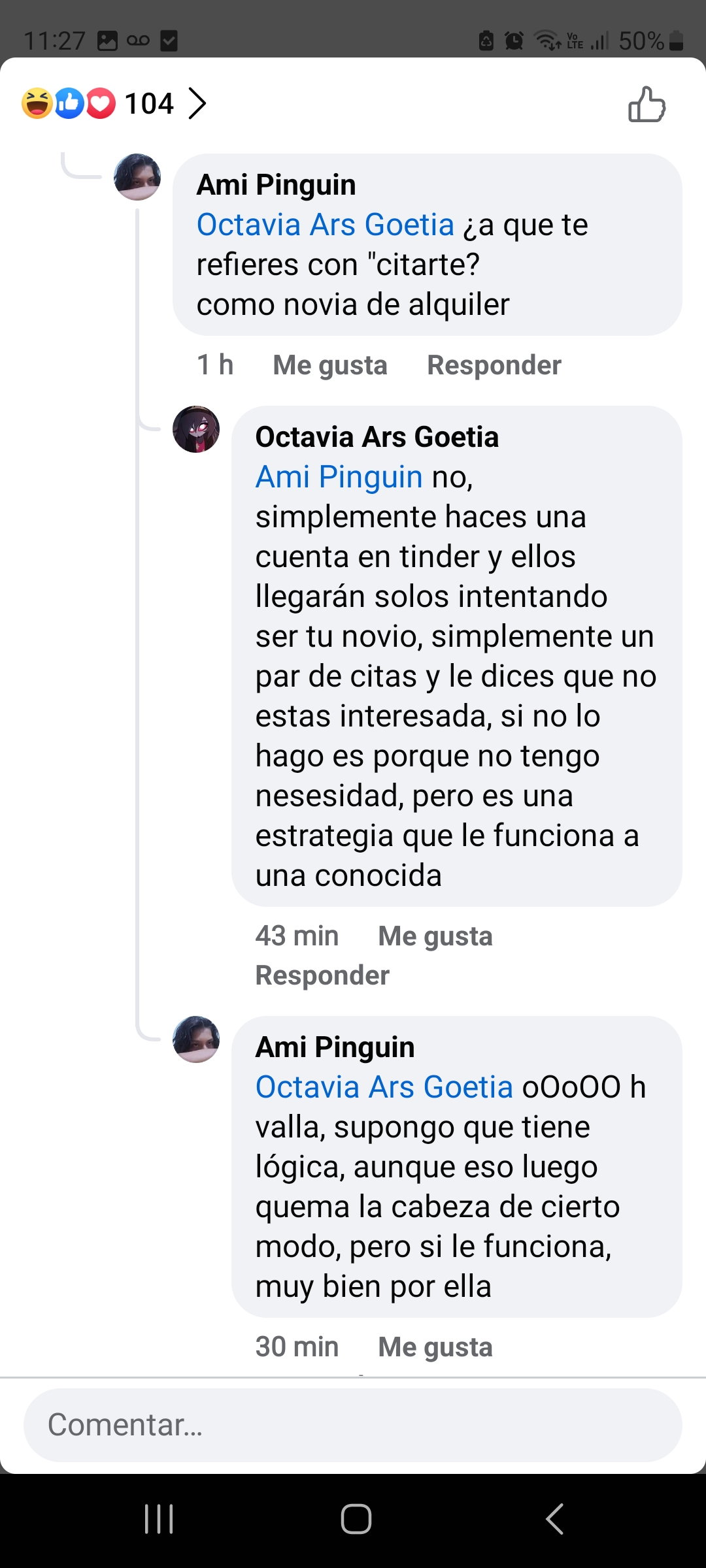Viewport: 706px width, 1568px height.
Task: Open Octavia Ars Goetia's profile picture
Action: click(196, 429)
